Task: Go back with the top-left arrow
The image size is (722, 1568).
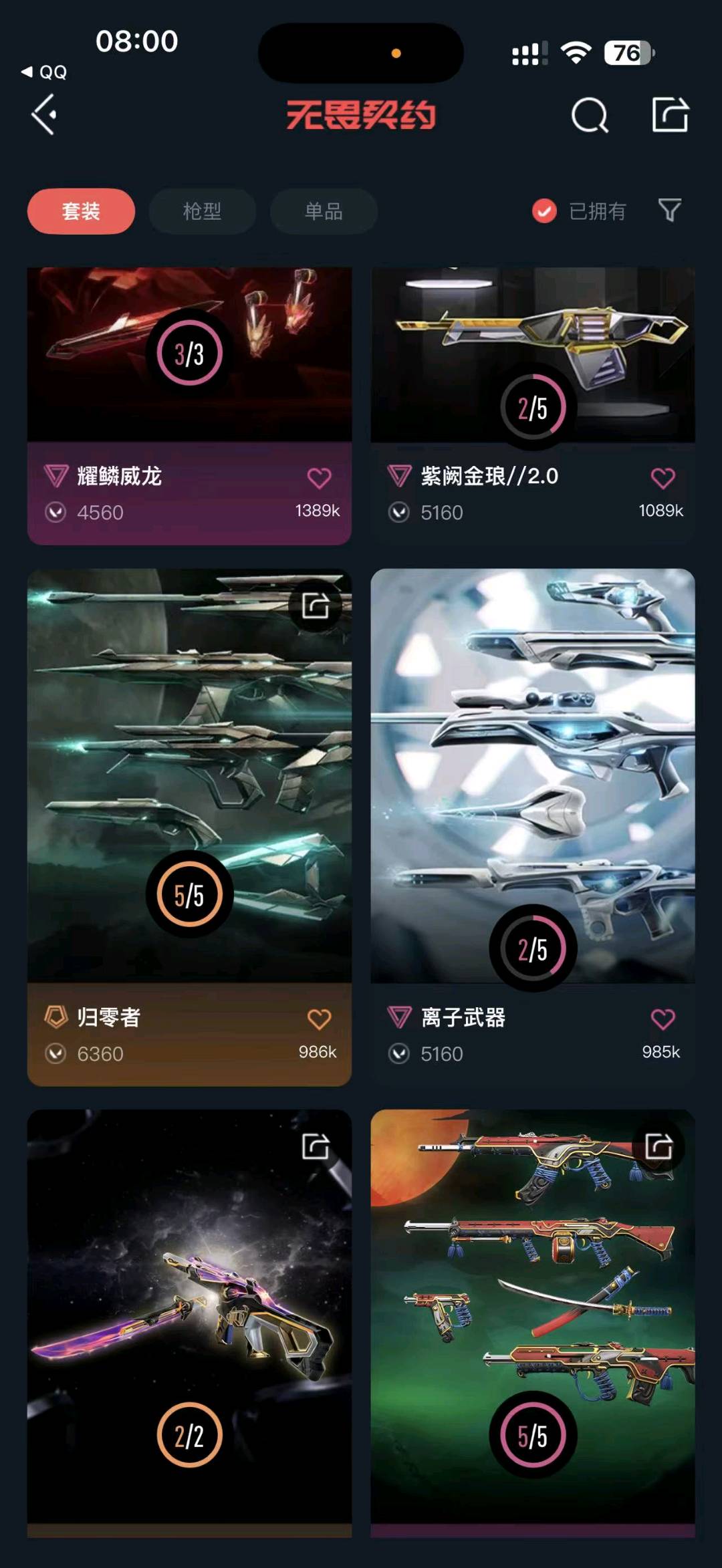Action: (x=44, y=115)
